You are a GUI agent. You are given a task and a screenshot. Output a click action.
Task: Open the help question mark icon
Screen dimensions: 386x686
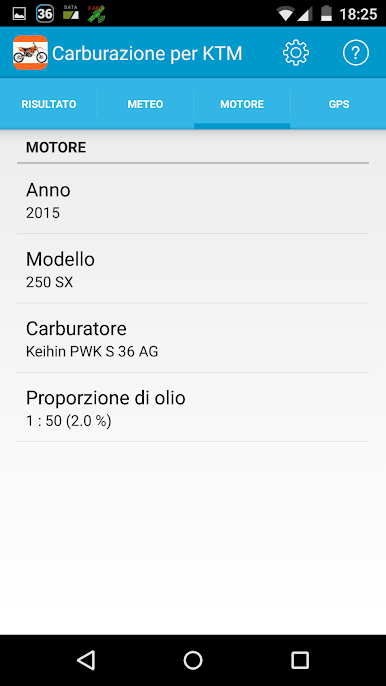355,53
